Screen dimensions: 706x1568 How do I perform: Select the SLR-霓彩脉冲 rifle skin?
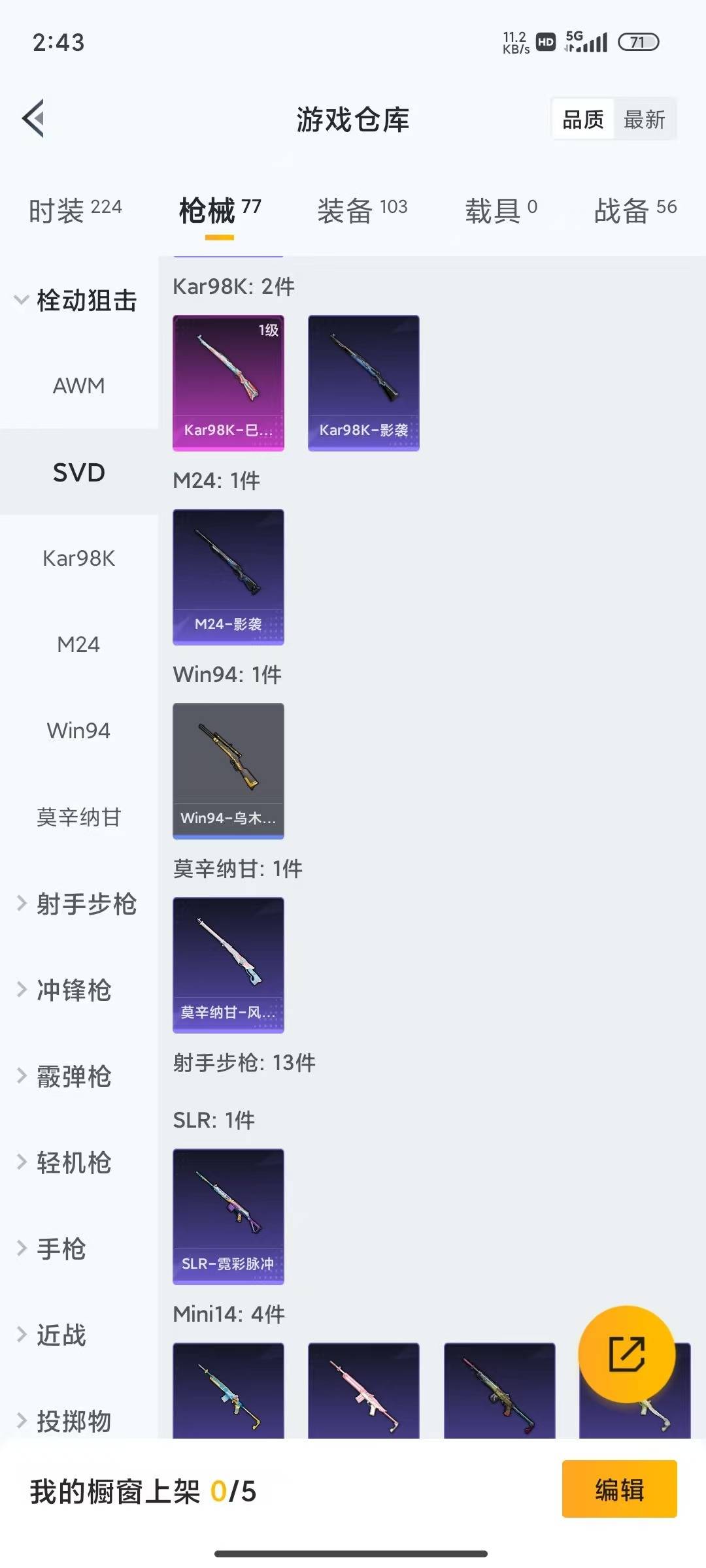pyautogui.click(x=228, y=1217)
